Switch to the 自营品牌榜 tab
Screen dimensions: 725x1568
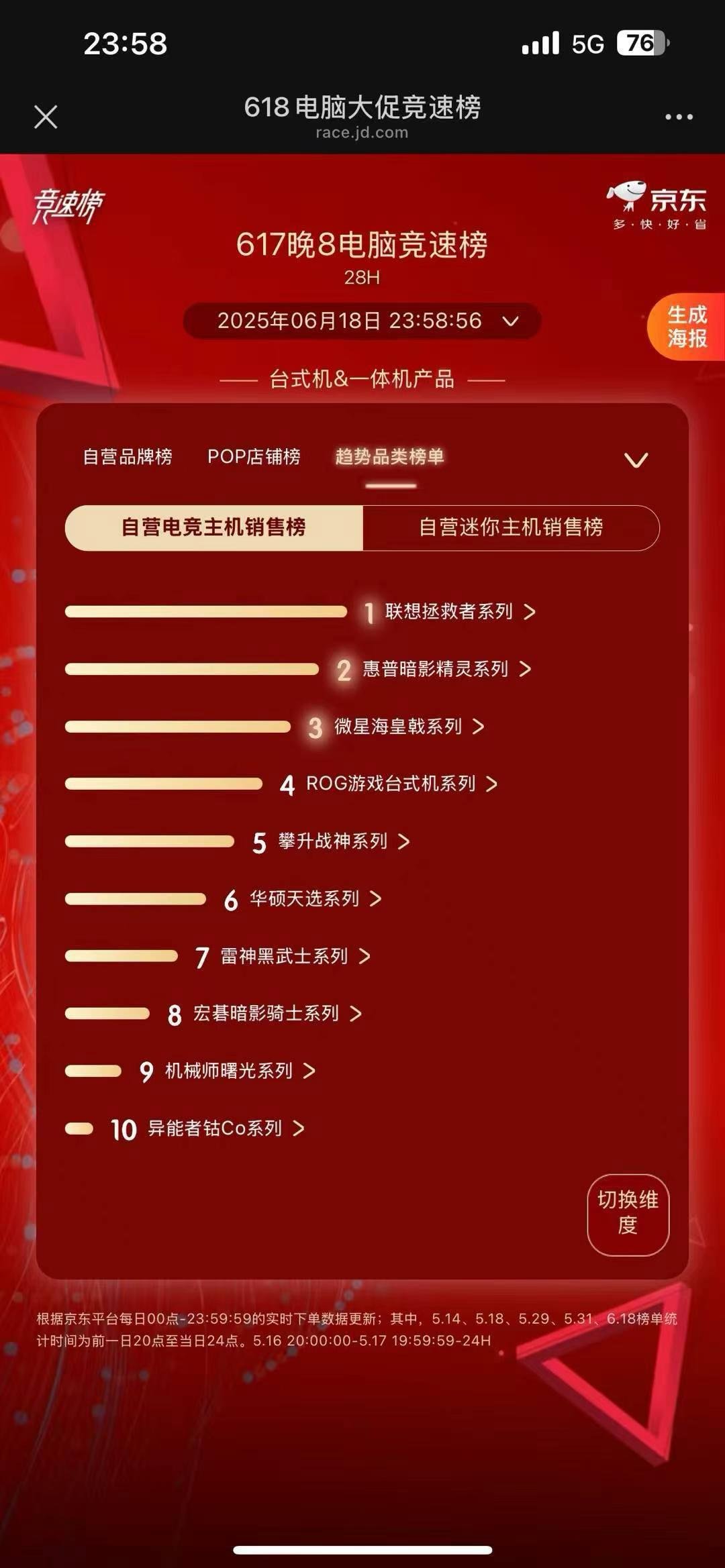(x=127, y=457)
